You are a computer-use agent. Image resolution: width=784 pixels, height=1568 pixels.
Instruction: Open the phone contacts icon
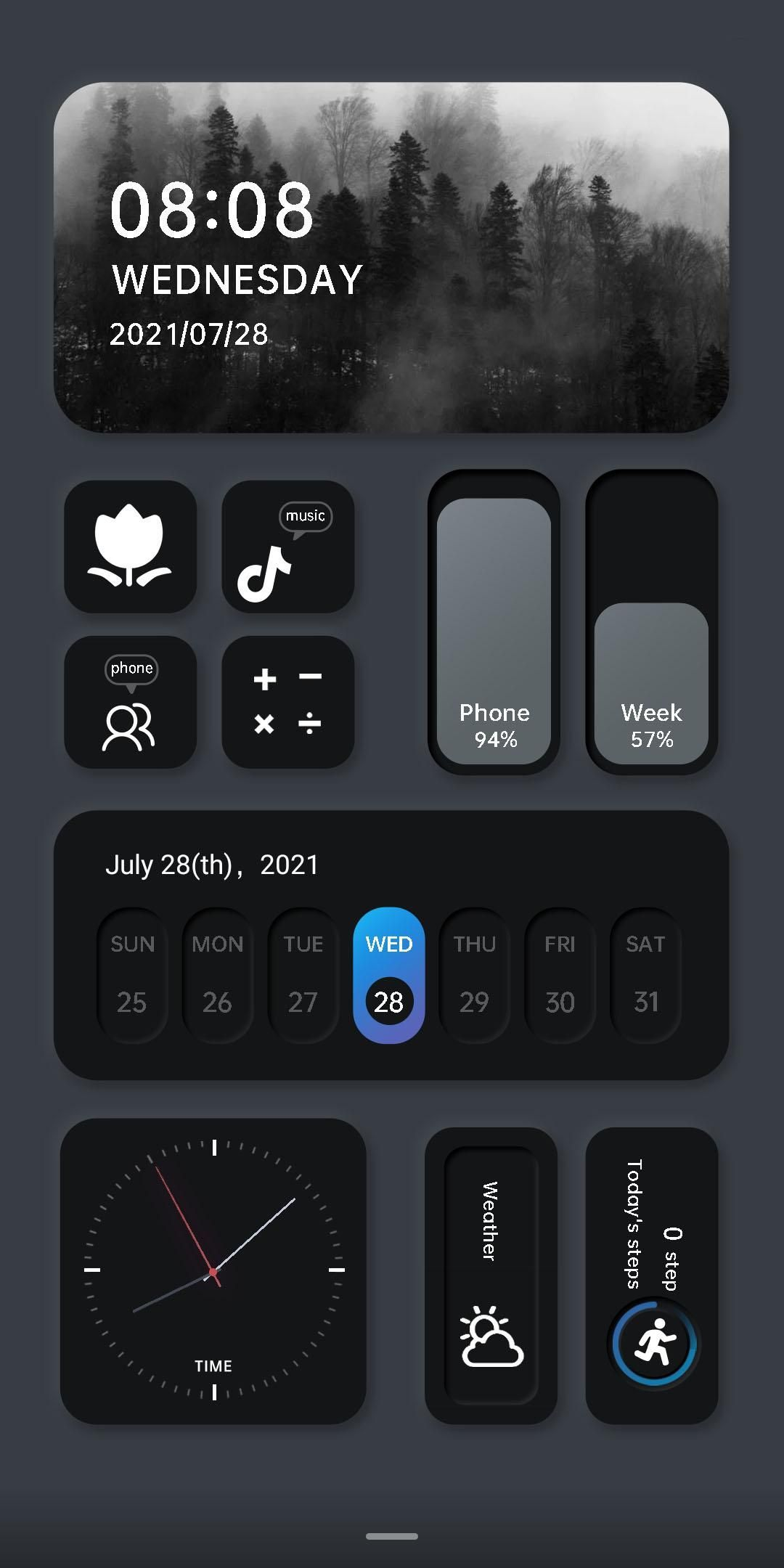tap(131, 702)
